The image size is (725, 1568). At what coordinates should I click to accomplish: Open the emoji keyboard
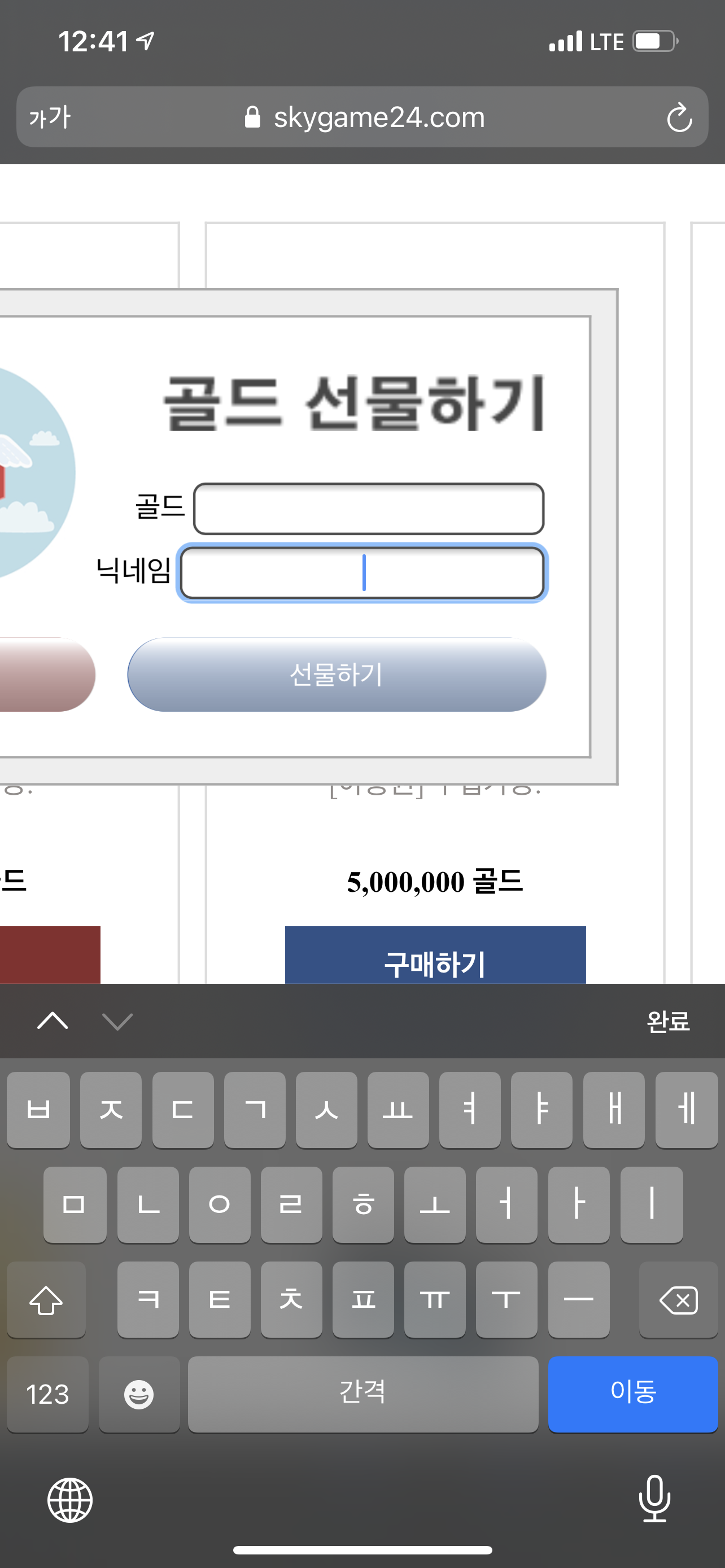coord(139,1394)
